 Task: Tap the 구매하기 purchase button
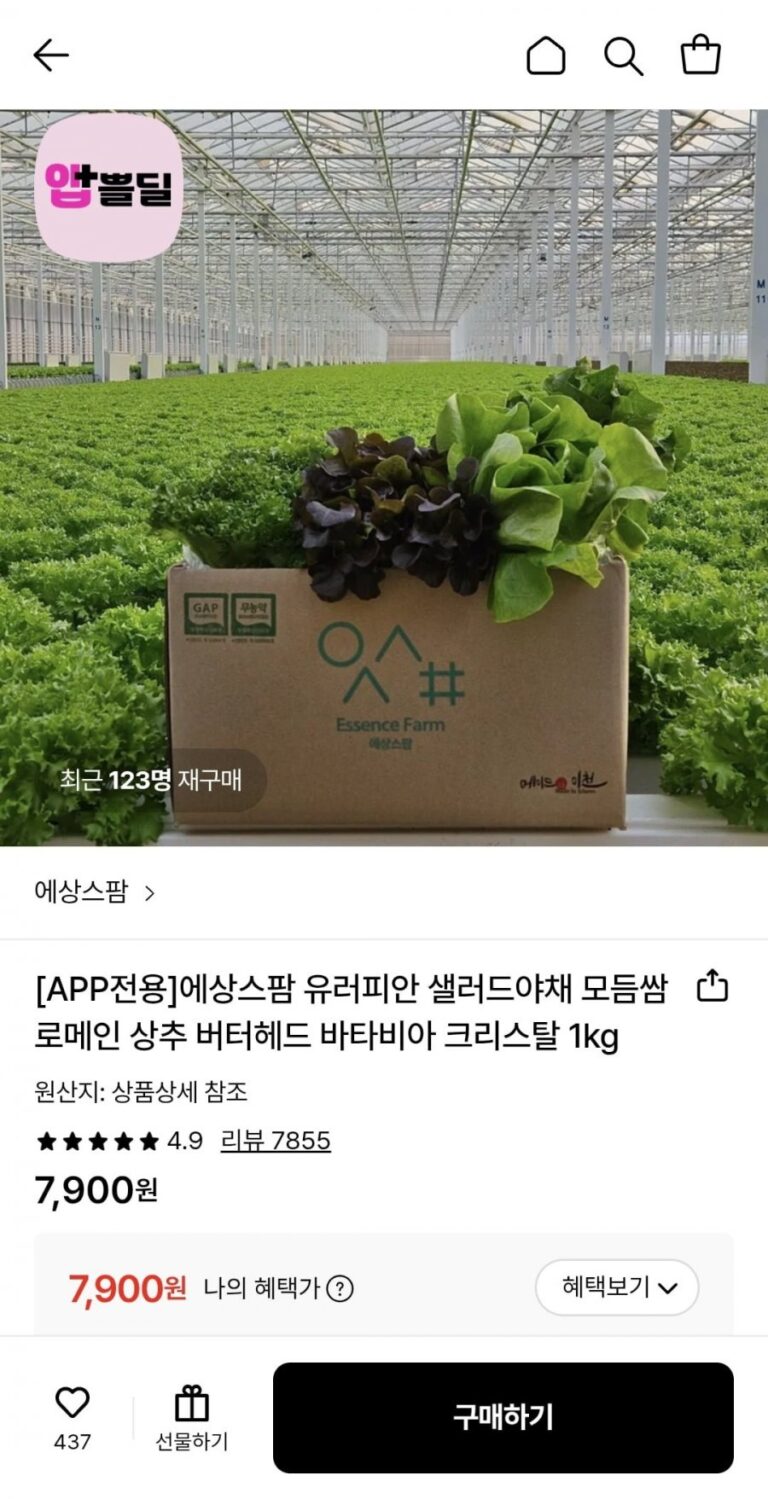point(503,1417)
